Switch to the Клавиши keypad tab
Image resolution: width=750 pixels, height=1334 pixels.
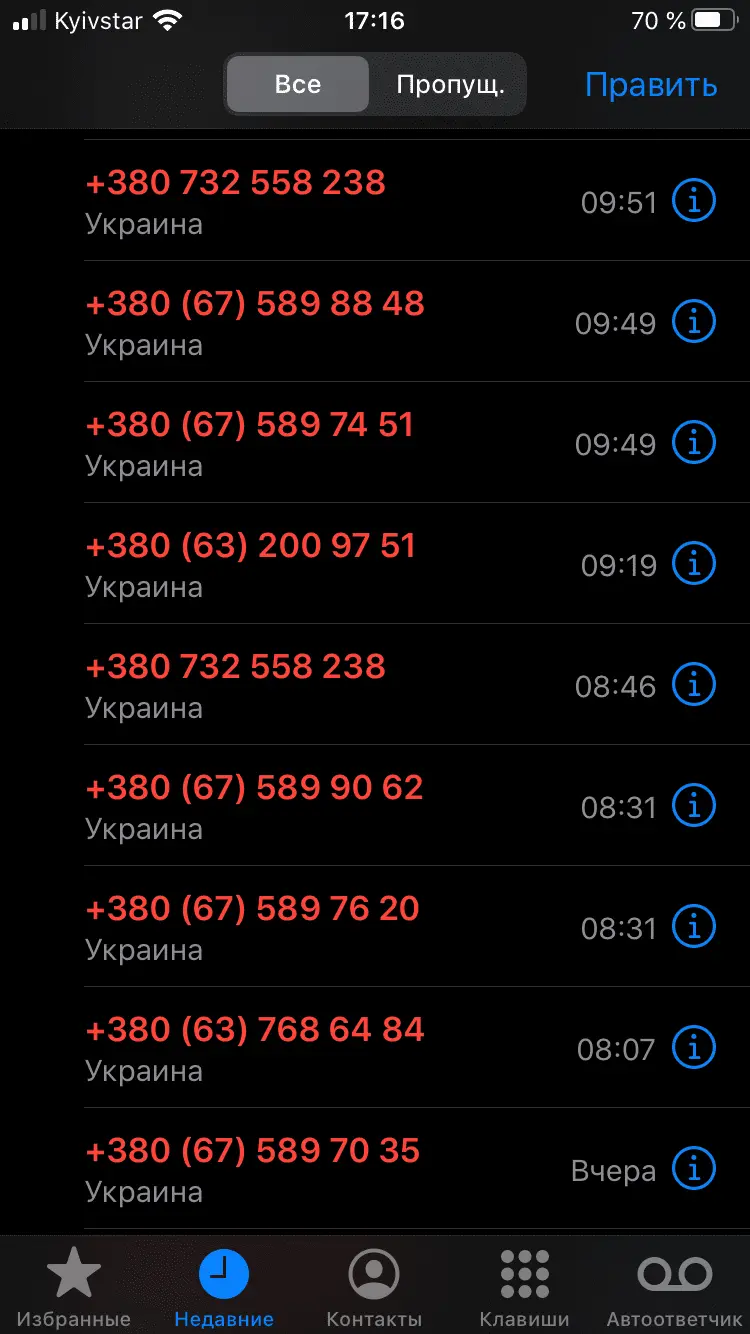point(524,1288)
